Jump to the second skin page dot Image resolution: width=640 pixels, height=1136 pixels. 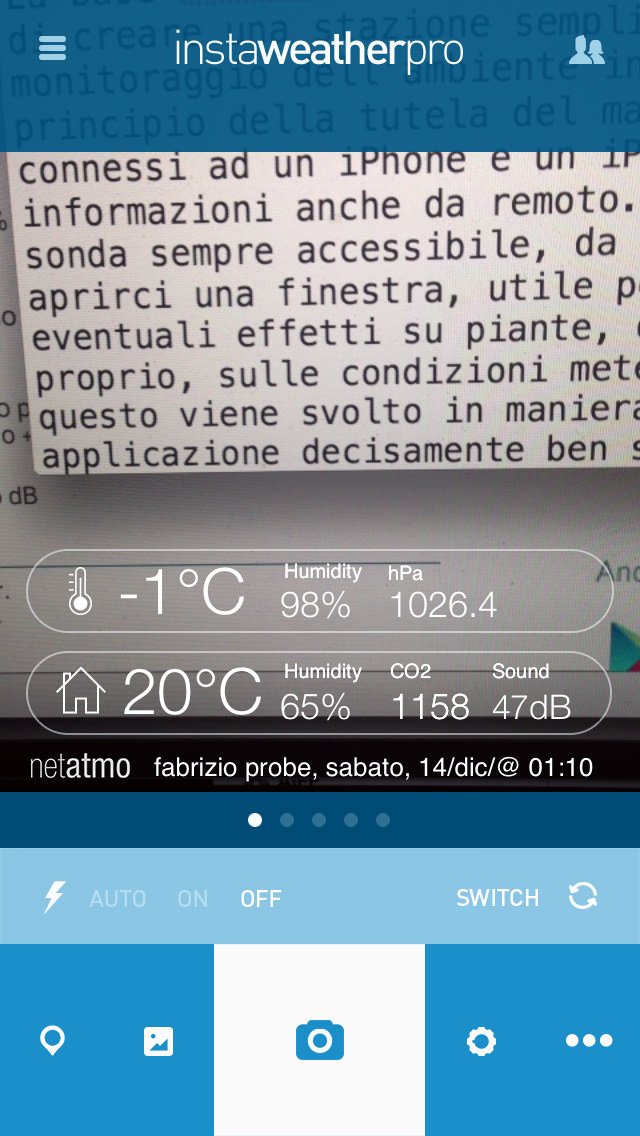click(x=287, y=820)
